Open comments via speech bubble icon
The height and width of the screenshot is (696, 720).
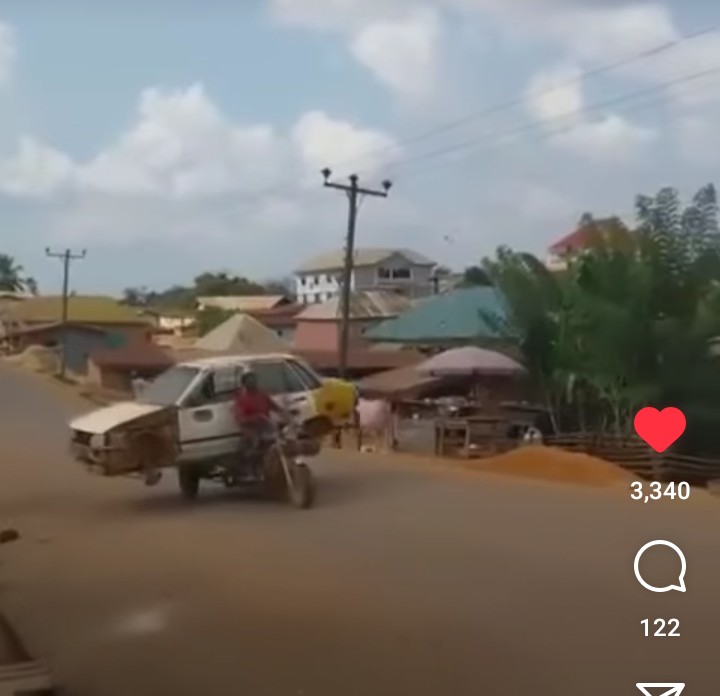660,567
